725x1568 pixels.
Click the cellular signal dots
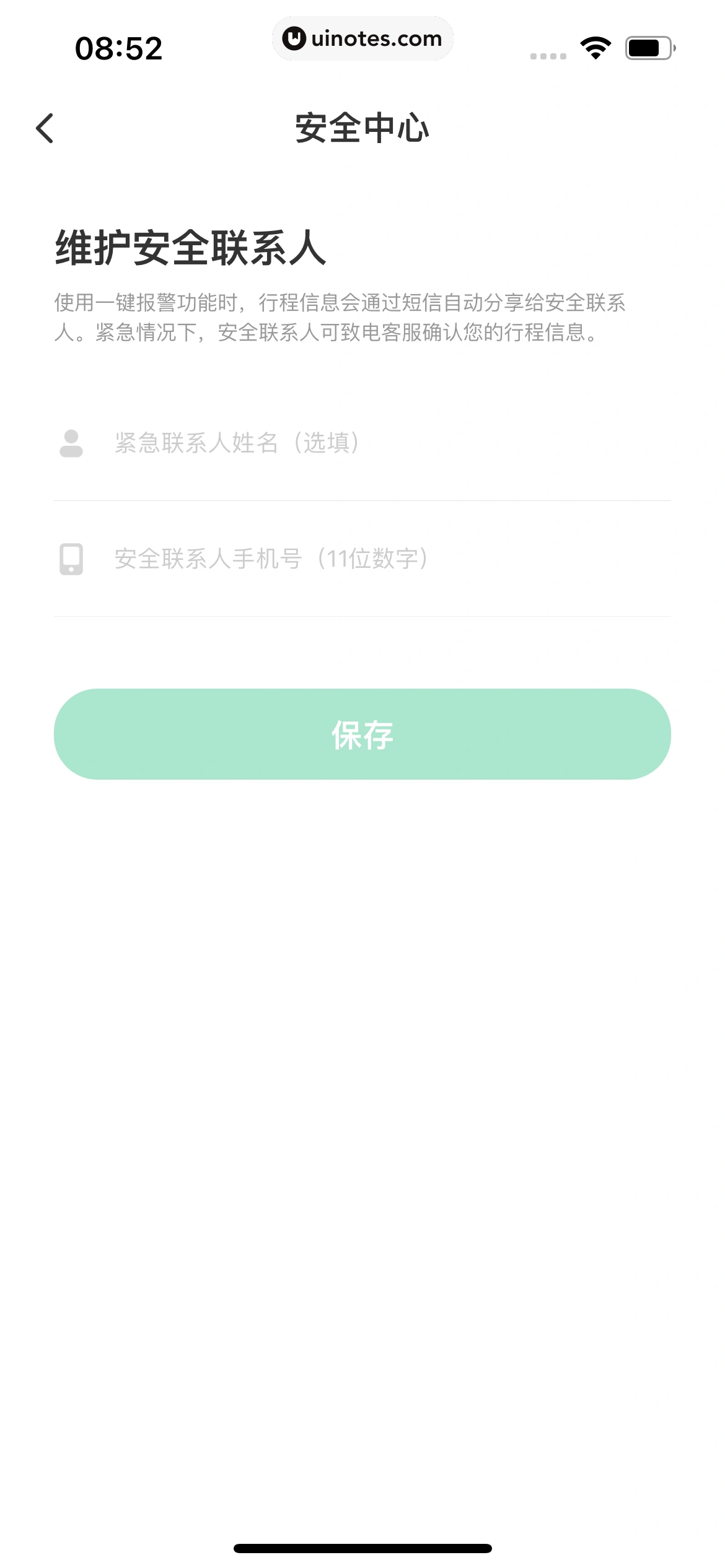point(548,55)
